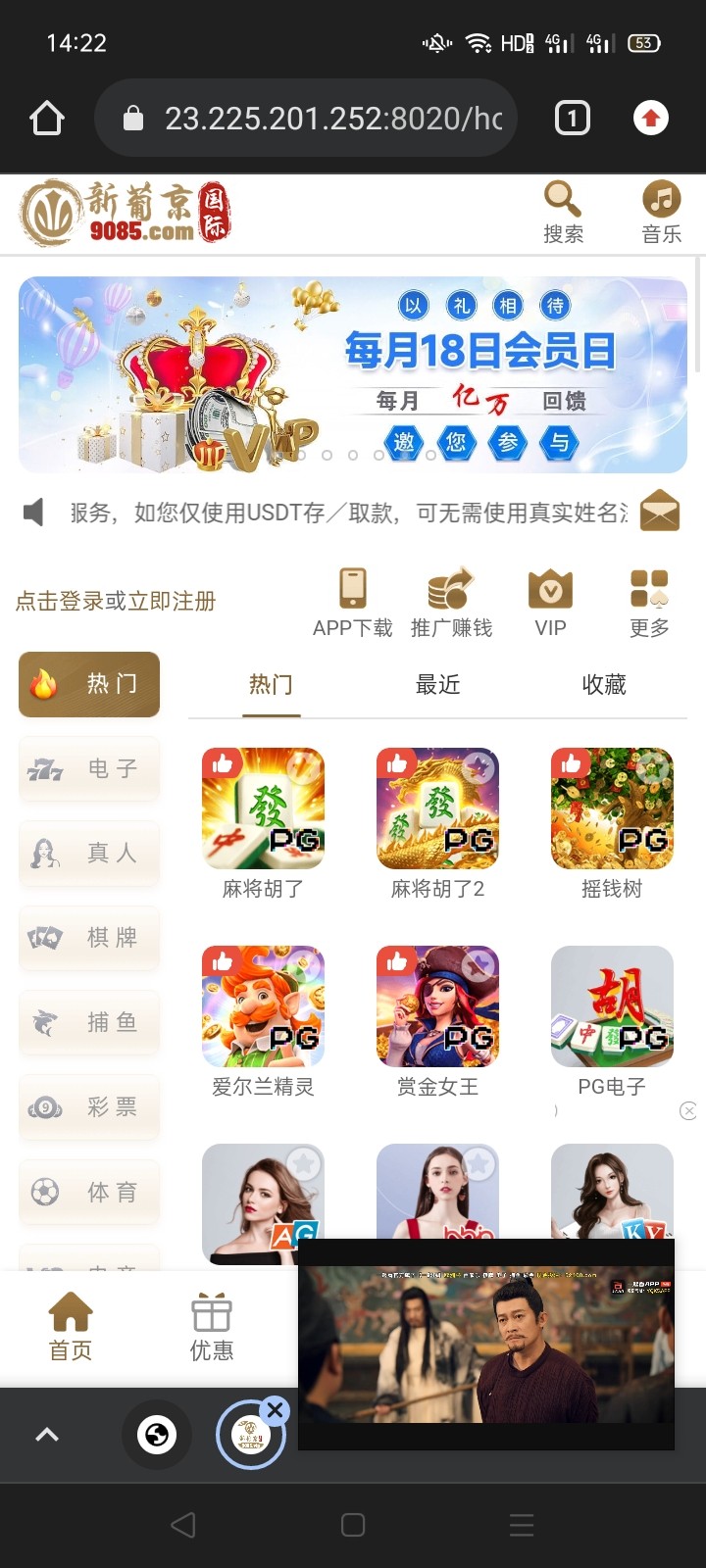Switch to the 收藏 tab
The height and width of the screenshot is (1568, 706).
(603, 685)
